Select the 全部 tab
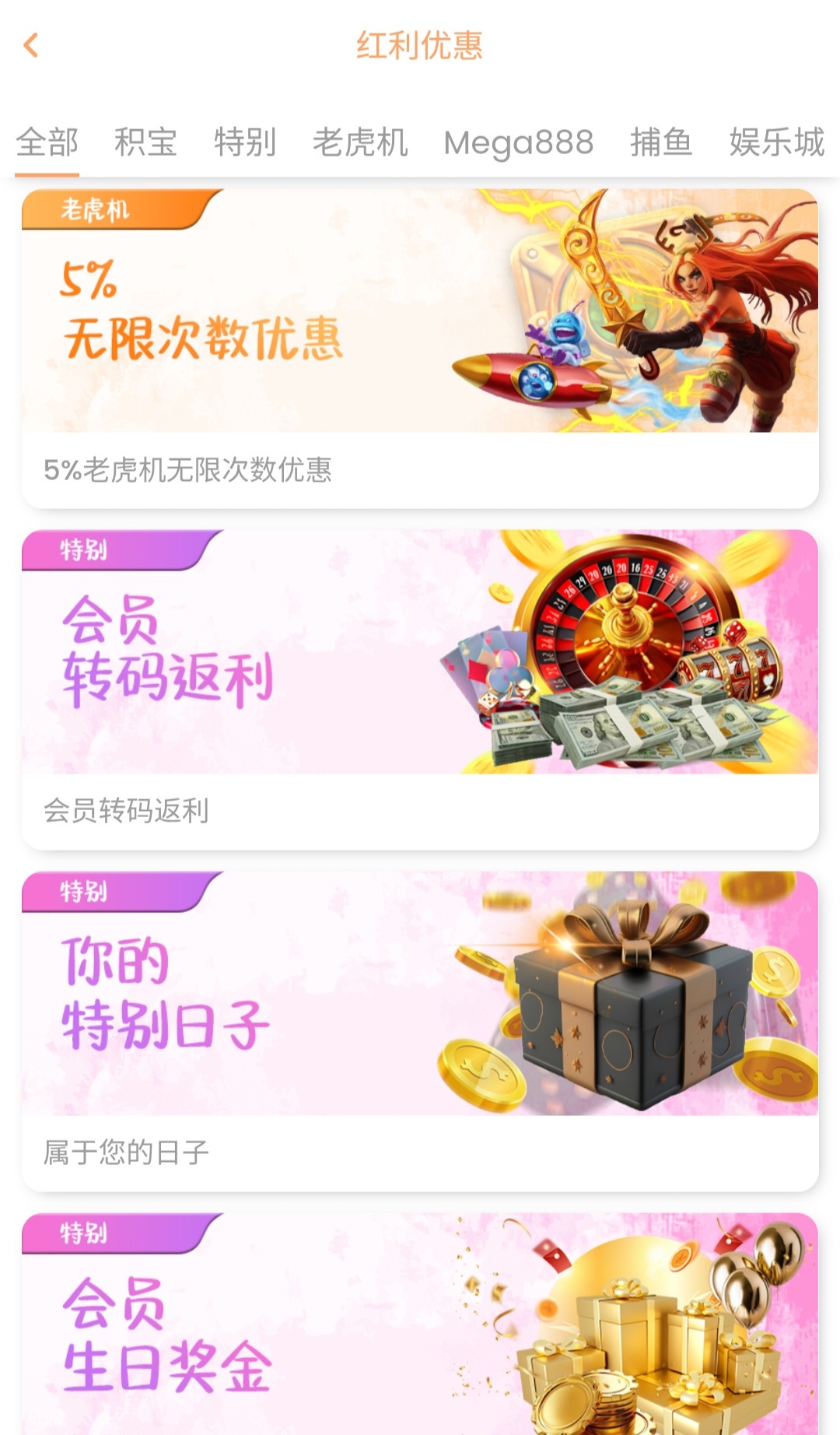This screenshot has width=840, height=1435. 47,142
